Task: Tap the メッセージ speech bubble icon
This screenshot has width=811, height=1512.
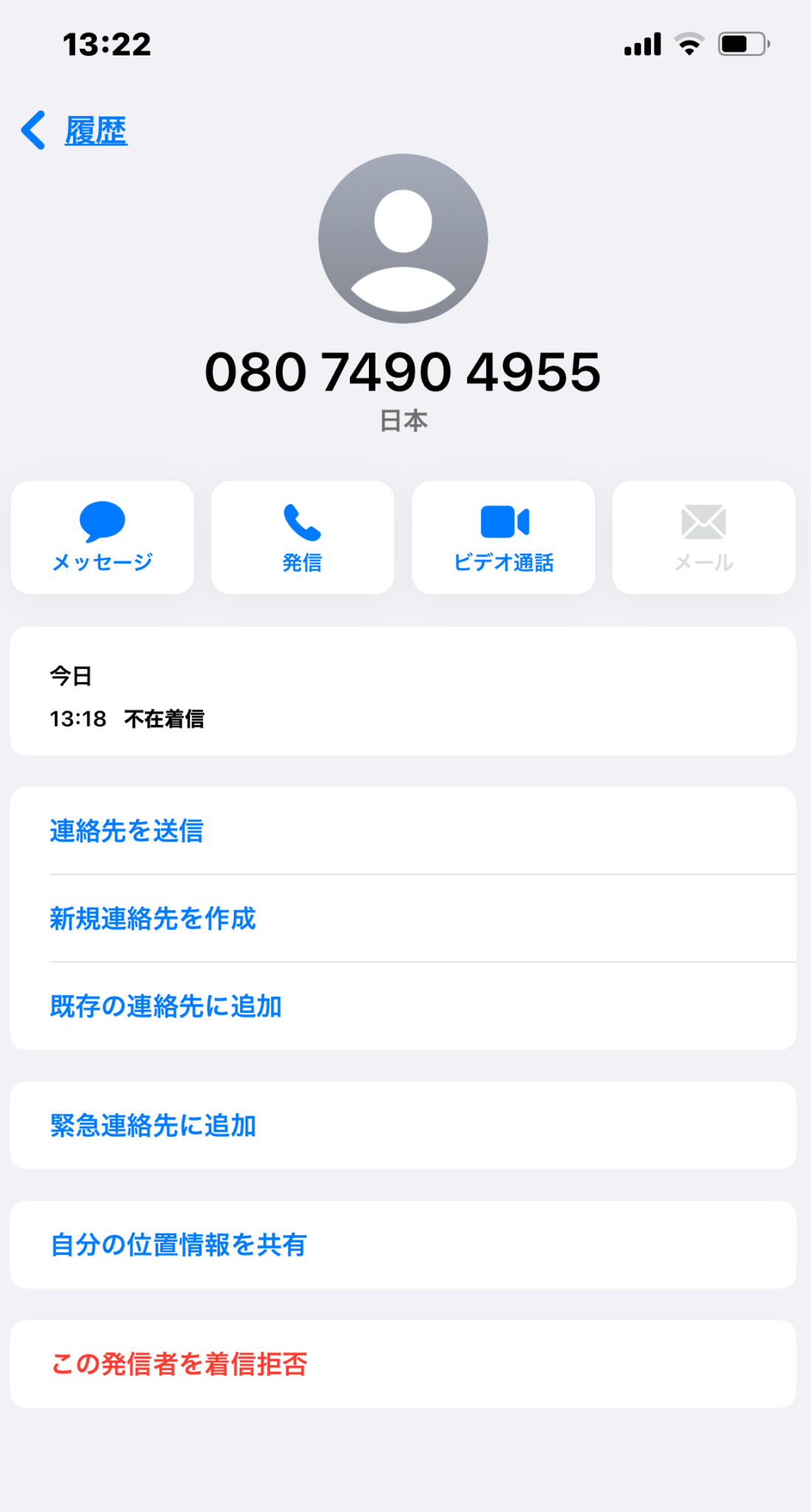Action: point(102,522)
